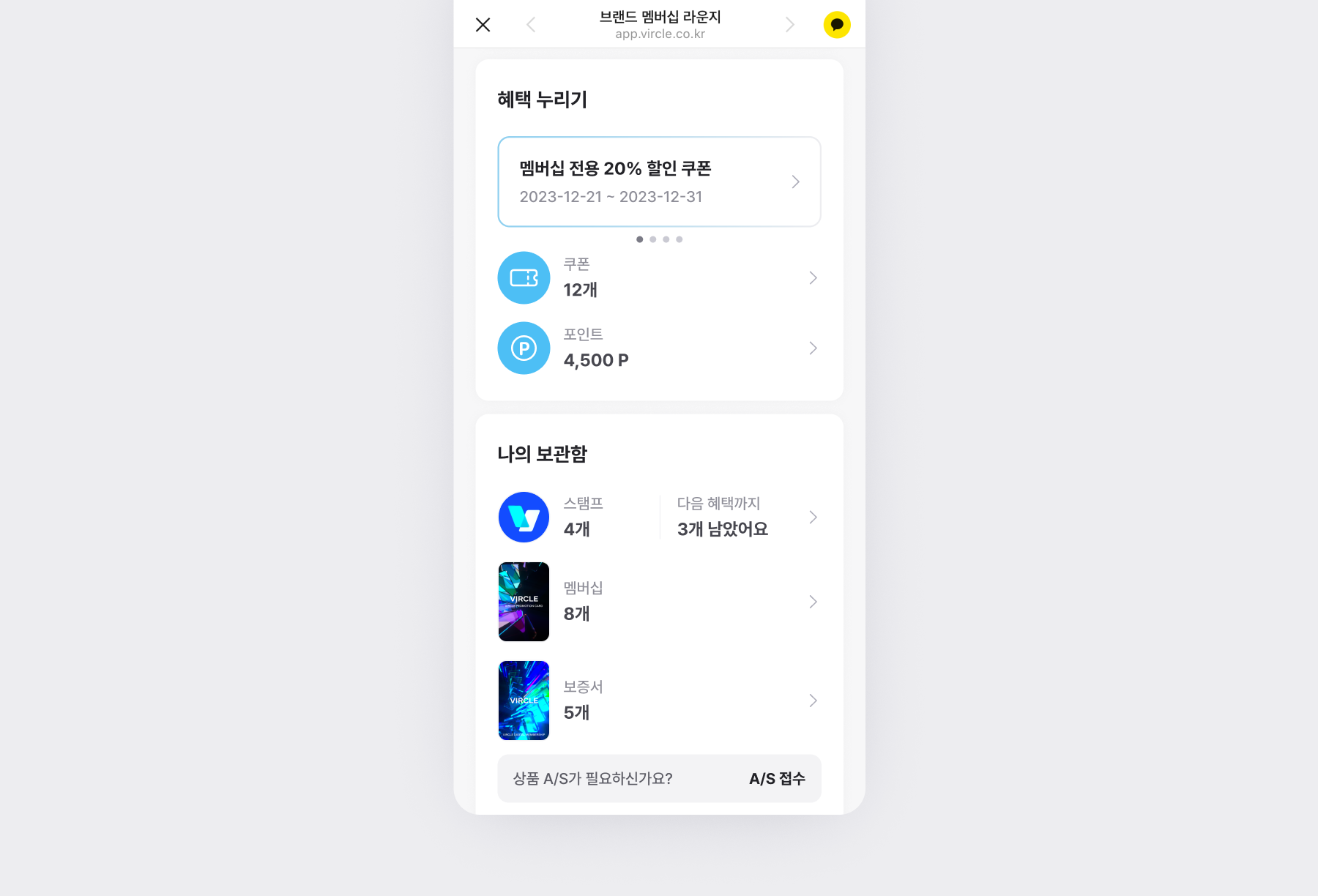Open the 쿠폰 12개 row

click(x=658, y=278)
